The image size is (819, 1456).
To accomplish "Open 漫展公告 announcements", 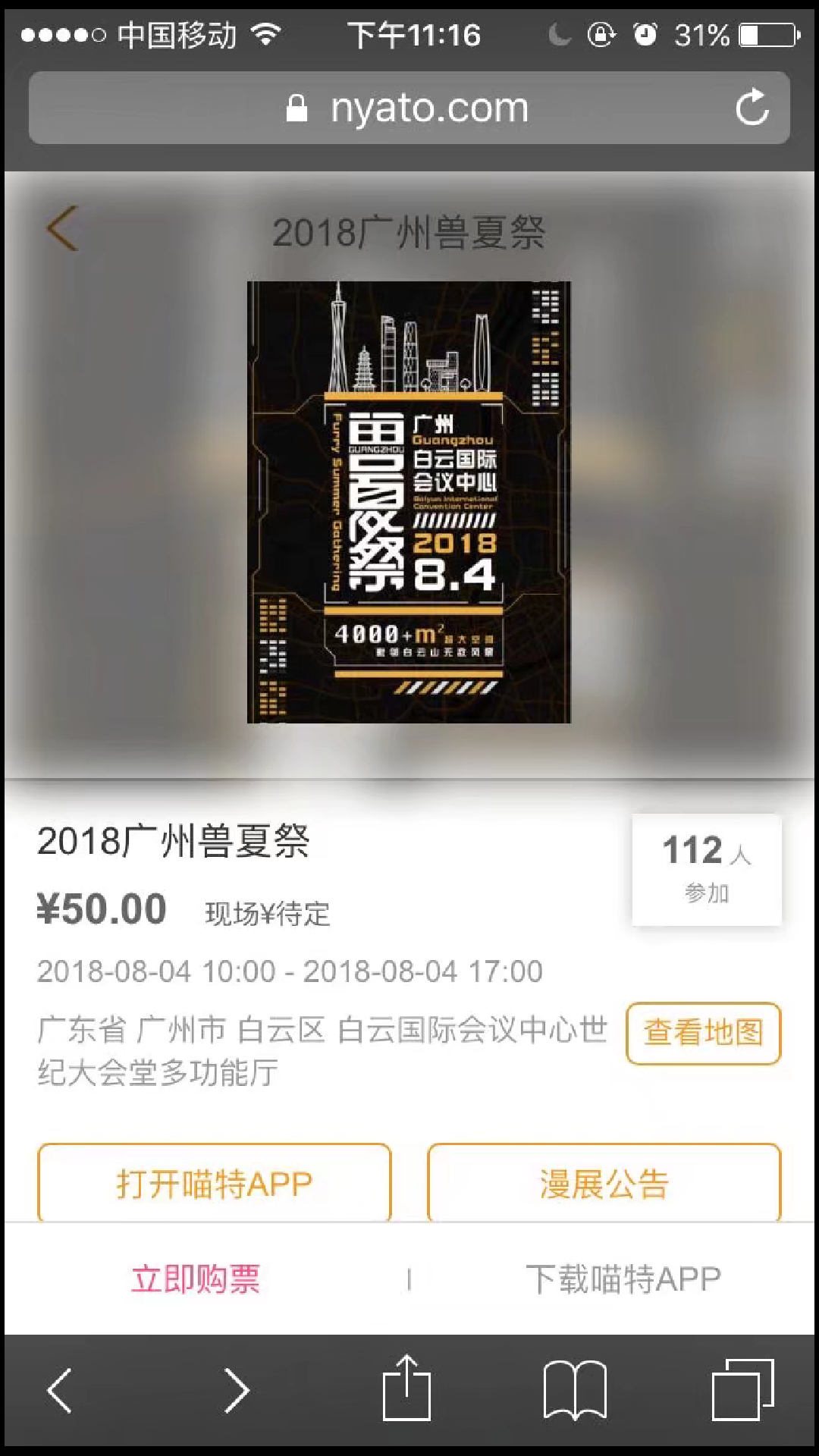I will tap(604, 1183).
